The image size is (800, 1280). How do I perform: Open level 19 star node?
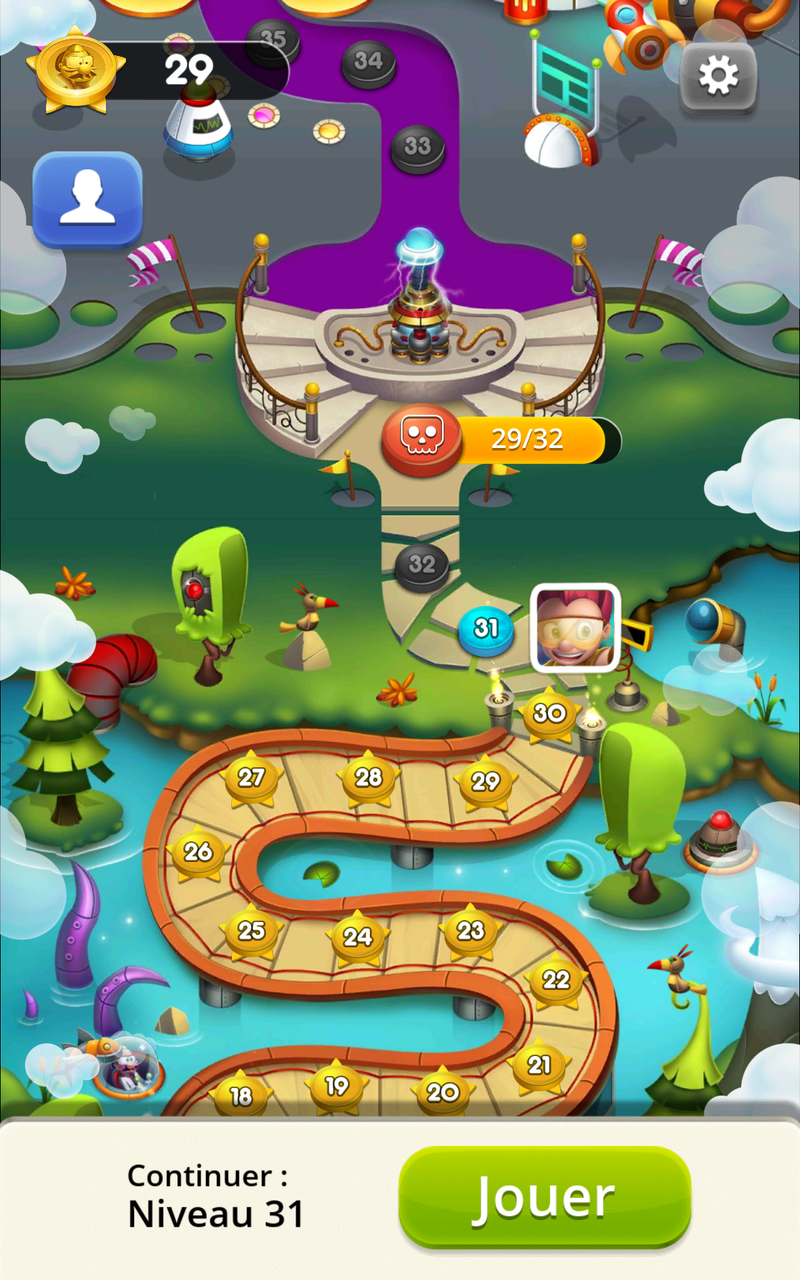click(x=337, y=1086)
